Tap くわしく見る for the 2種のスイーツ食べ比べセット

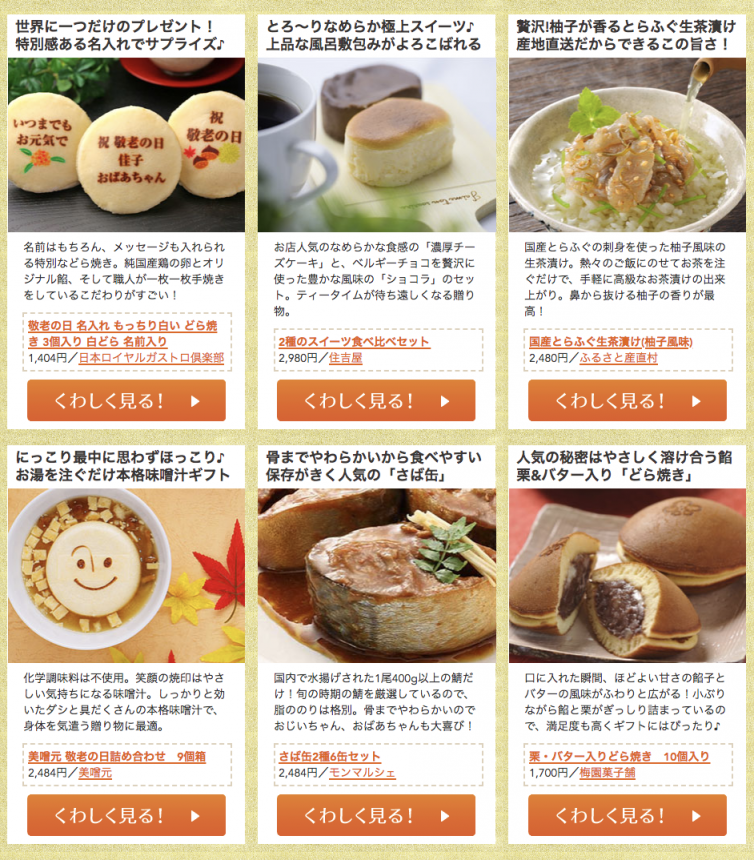coord(376,401)
